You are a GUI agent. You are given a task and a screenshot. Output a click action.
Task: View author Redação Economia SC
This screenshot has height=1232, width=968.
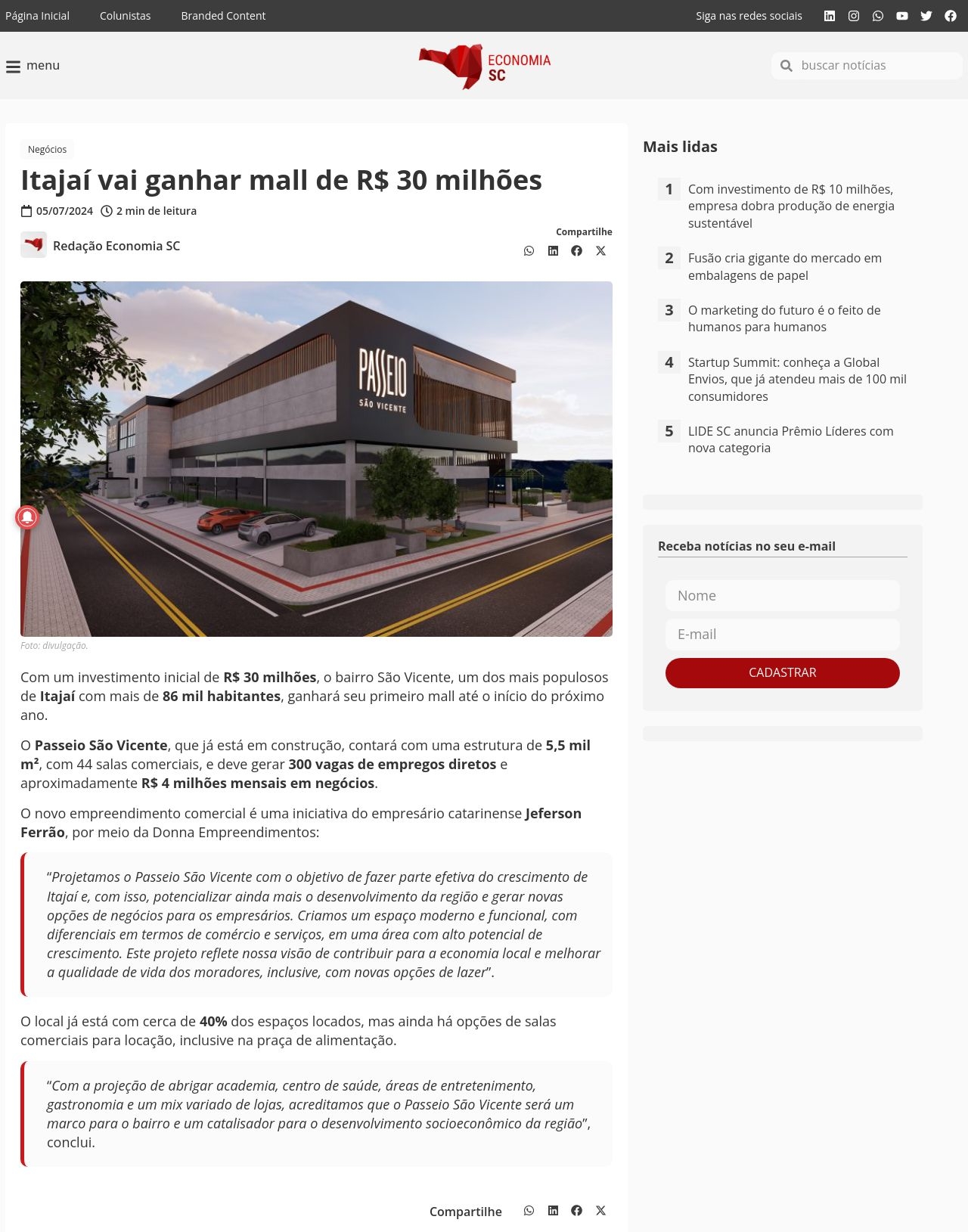(116, 246)
